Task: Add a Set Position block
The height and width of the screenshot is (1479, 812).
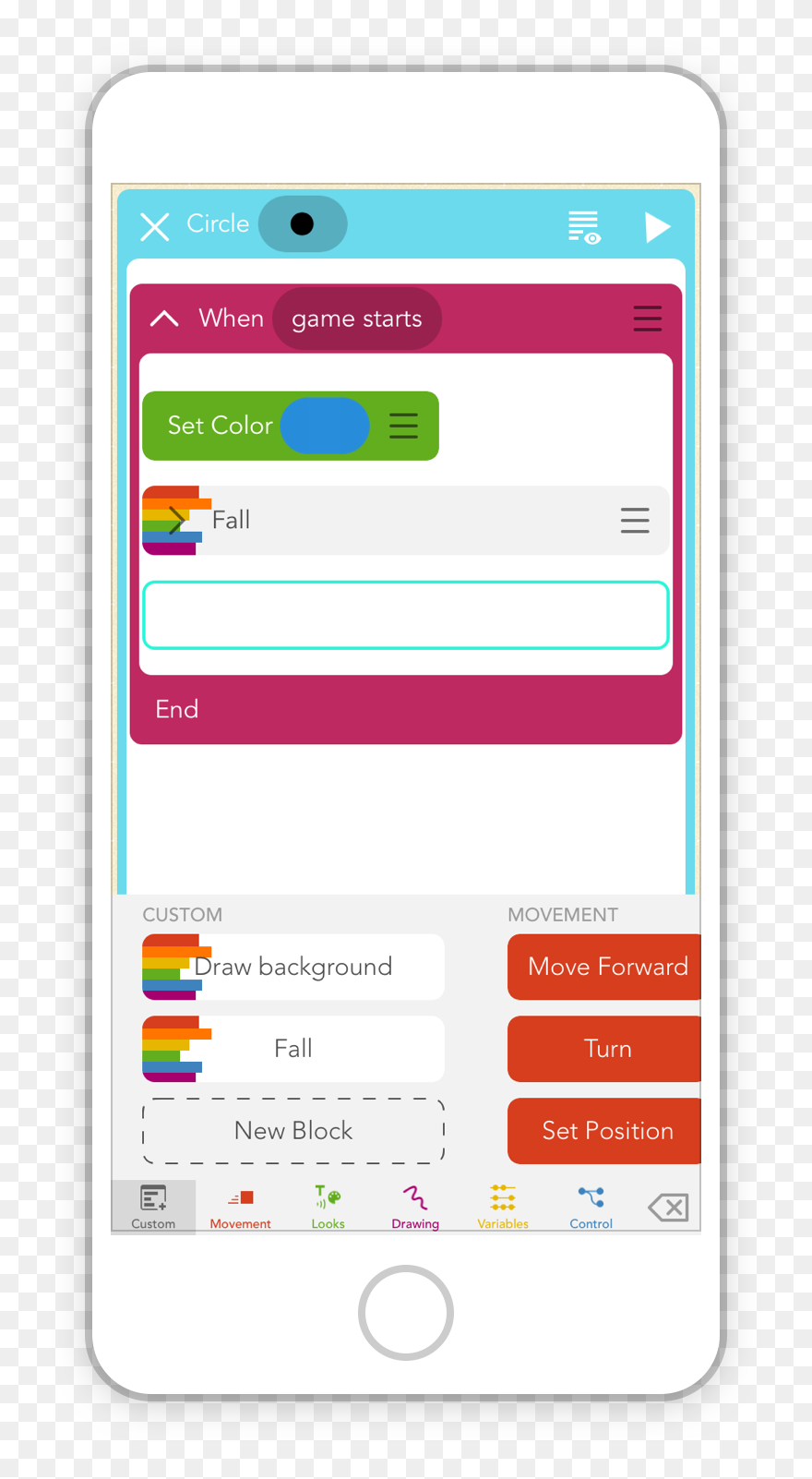Action: (x=606, y=1131)
